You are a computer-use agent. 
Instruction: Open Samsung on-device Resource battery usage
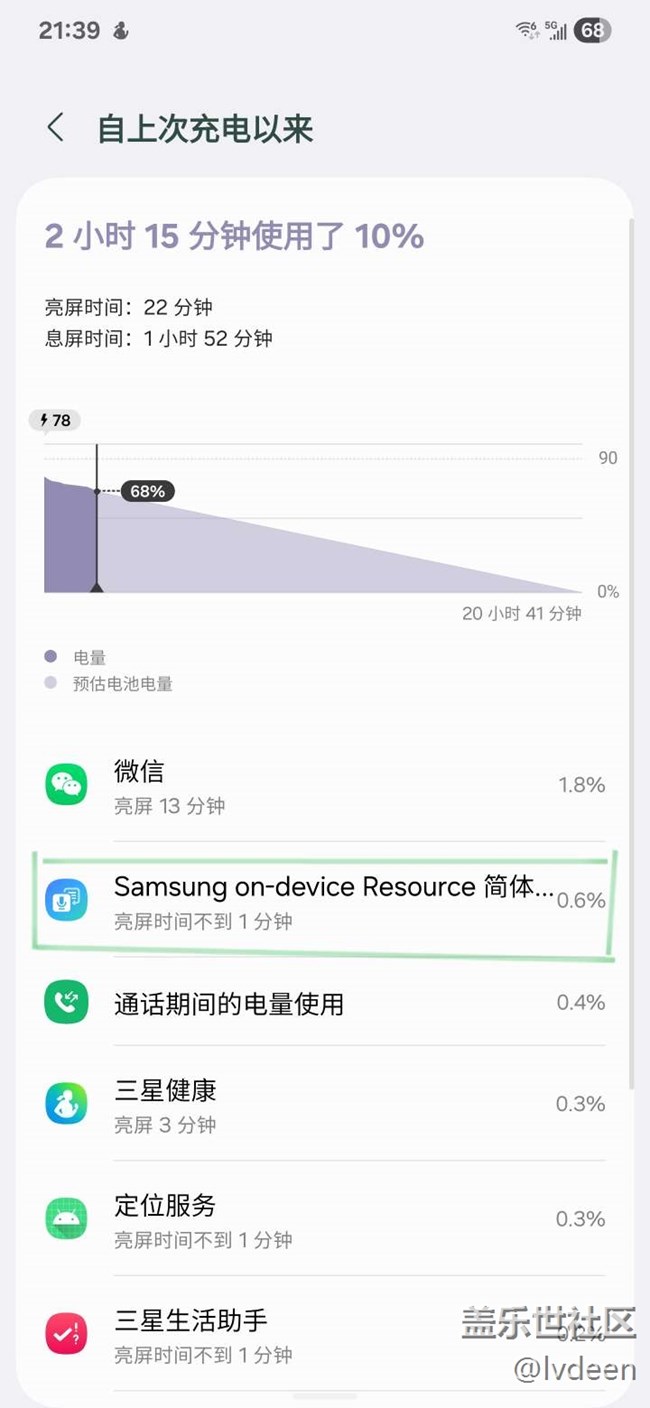325,901
